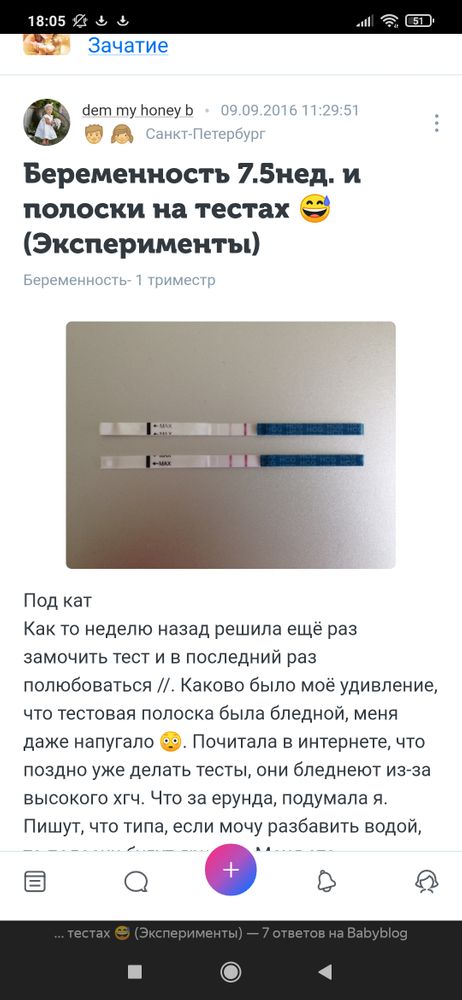Create a new post with the plus button

(230, 870)
